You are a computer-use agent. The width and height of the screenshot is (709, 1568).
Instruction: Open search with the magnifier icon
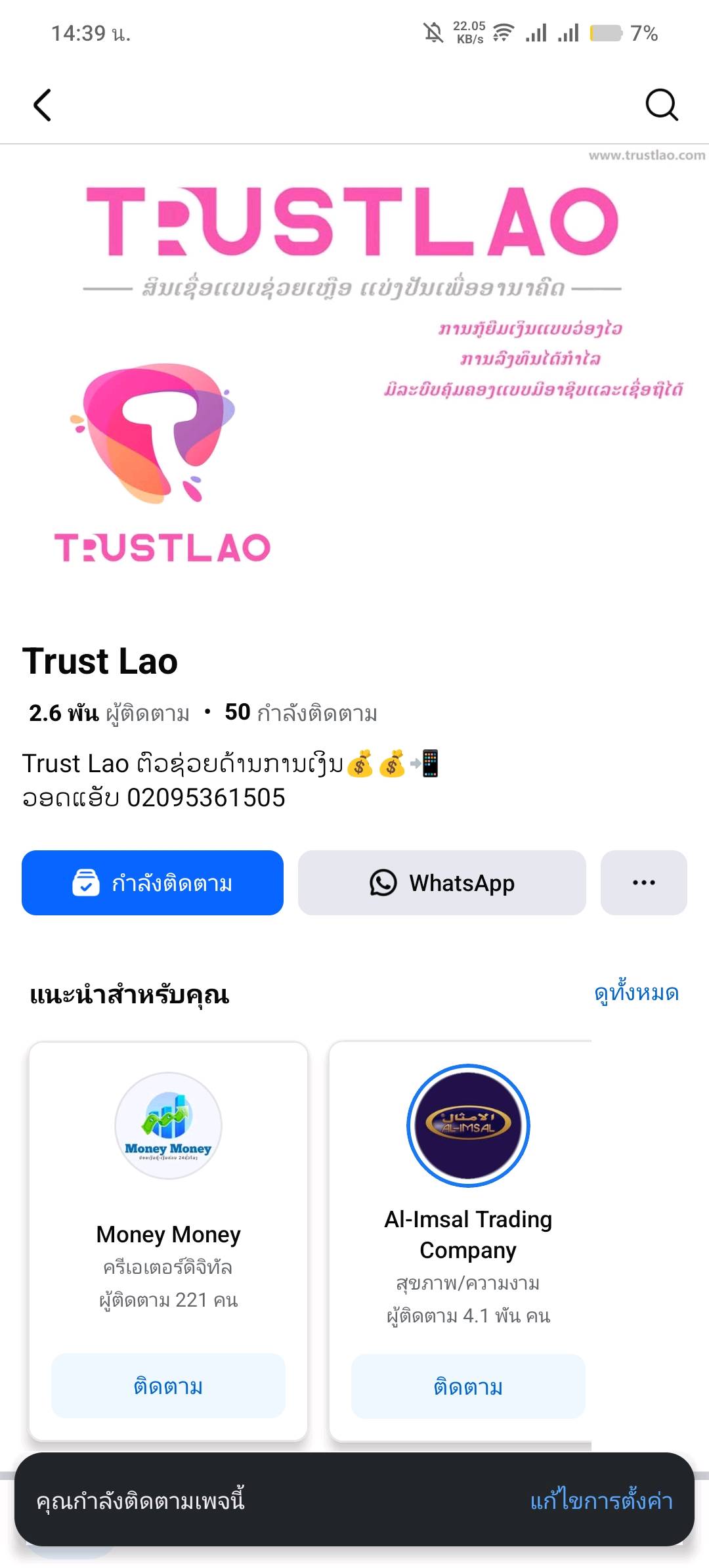[661, 105]
